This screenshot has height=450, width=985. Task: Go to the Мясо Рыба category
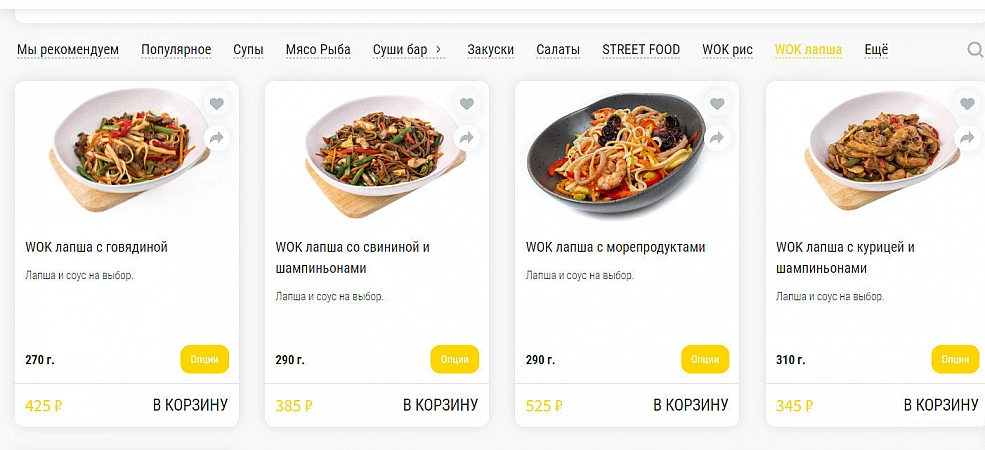point(318,50)
